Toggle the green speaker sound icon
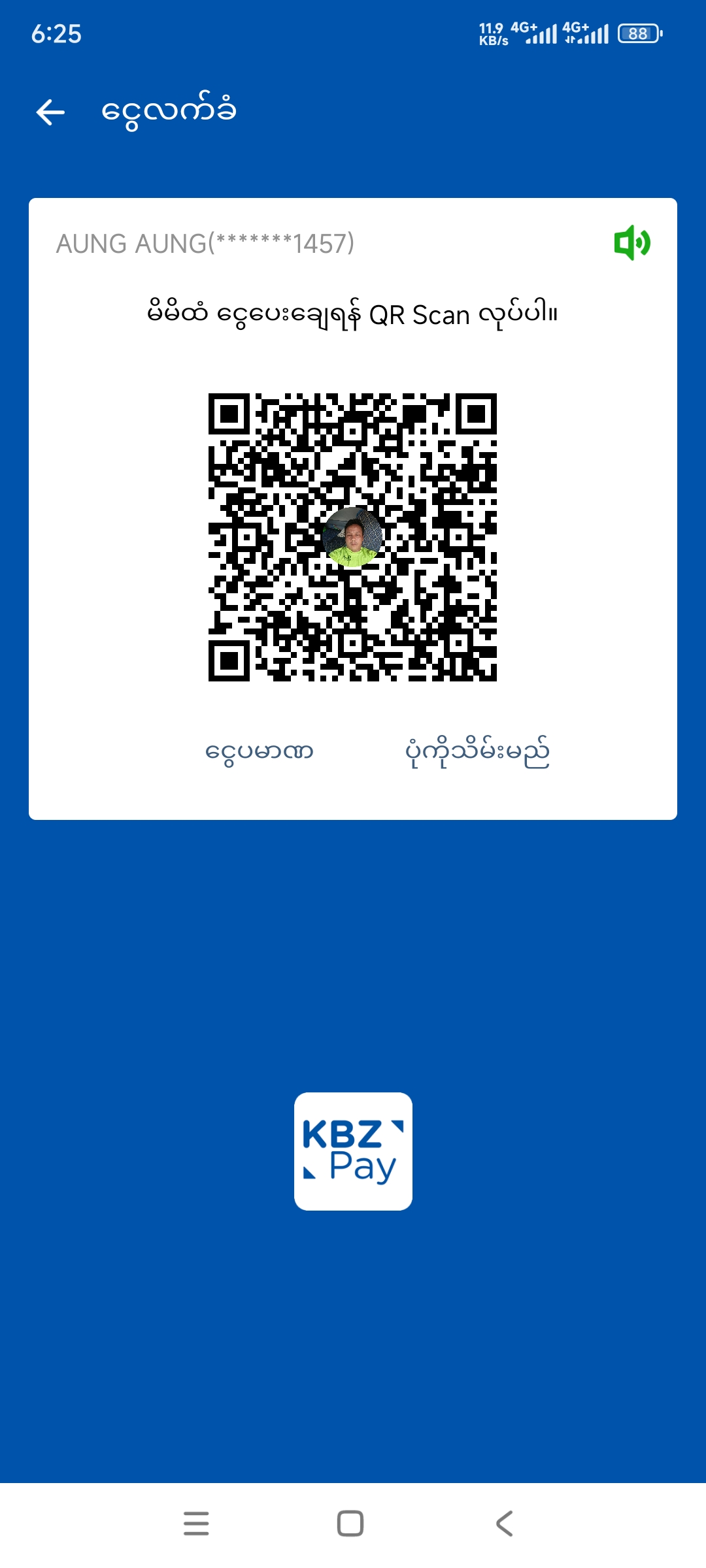Screen dimensions: 706x1568 631,243
